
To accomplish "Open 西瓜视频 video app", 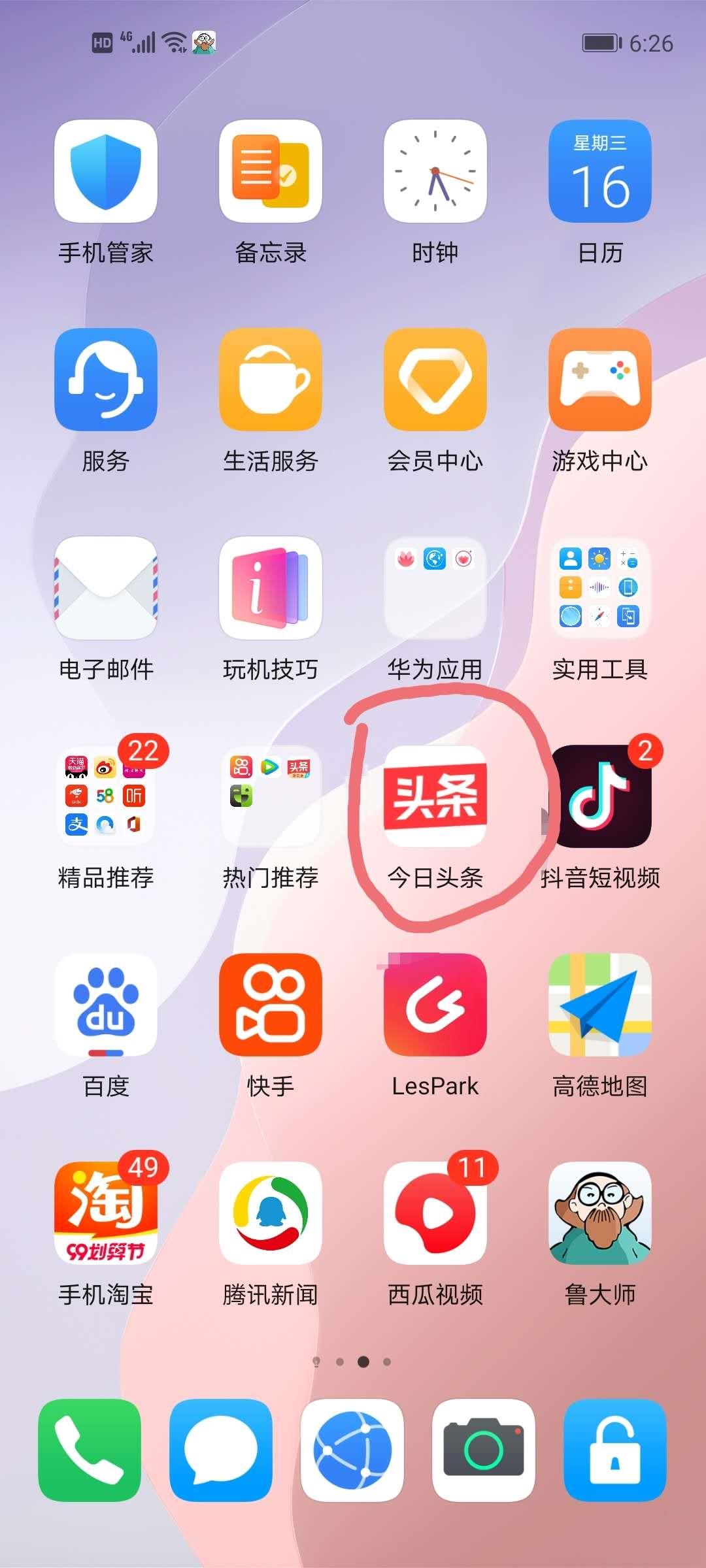I will 435,1213.
